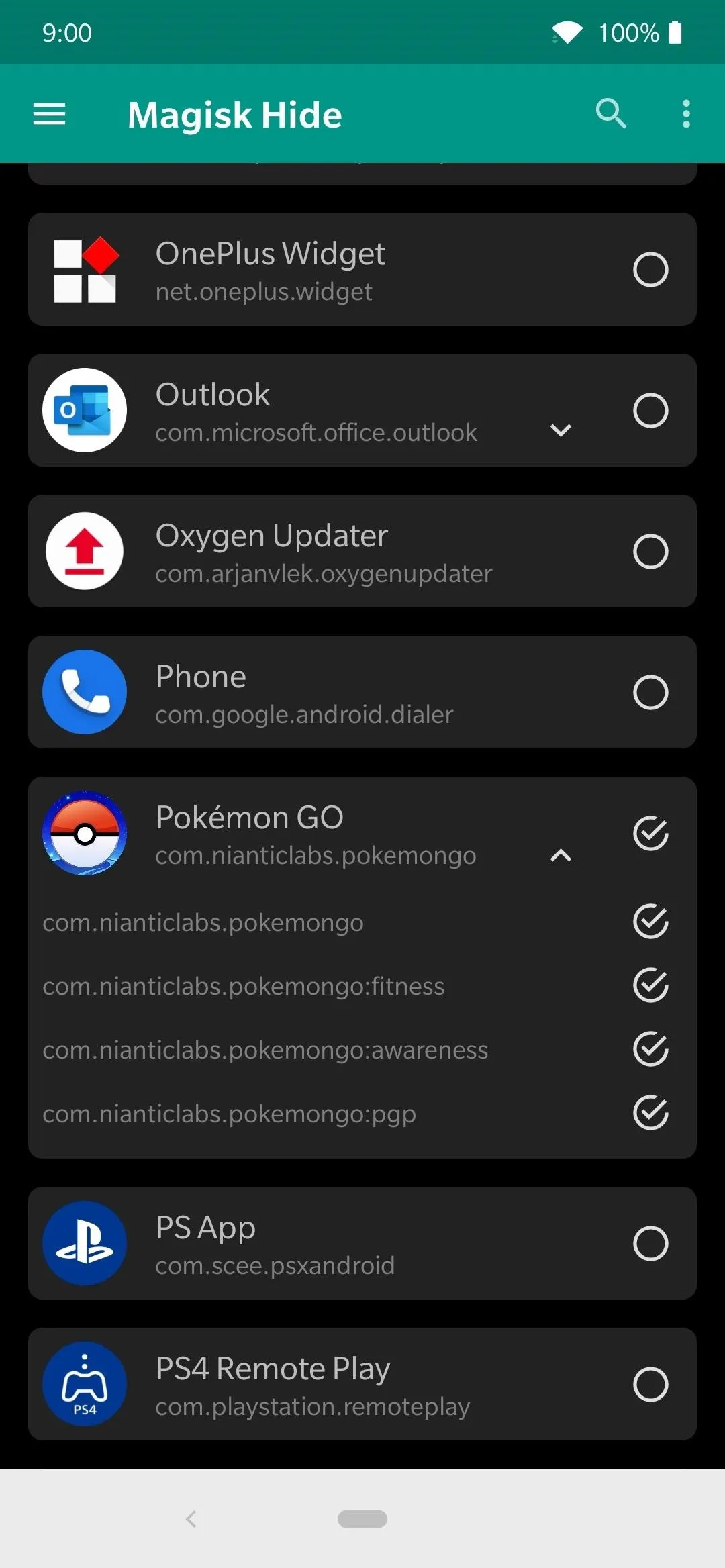The width and height of the screenshot is (725, 1568).
Task: Check the OnePlus Widget hide circle
Action: 650,270
